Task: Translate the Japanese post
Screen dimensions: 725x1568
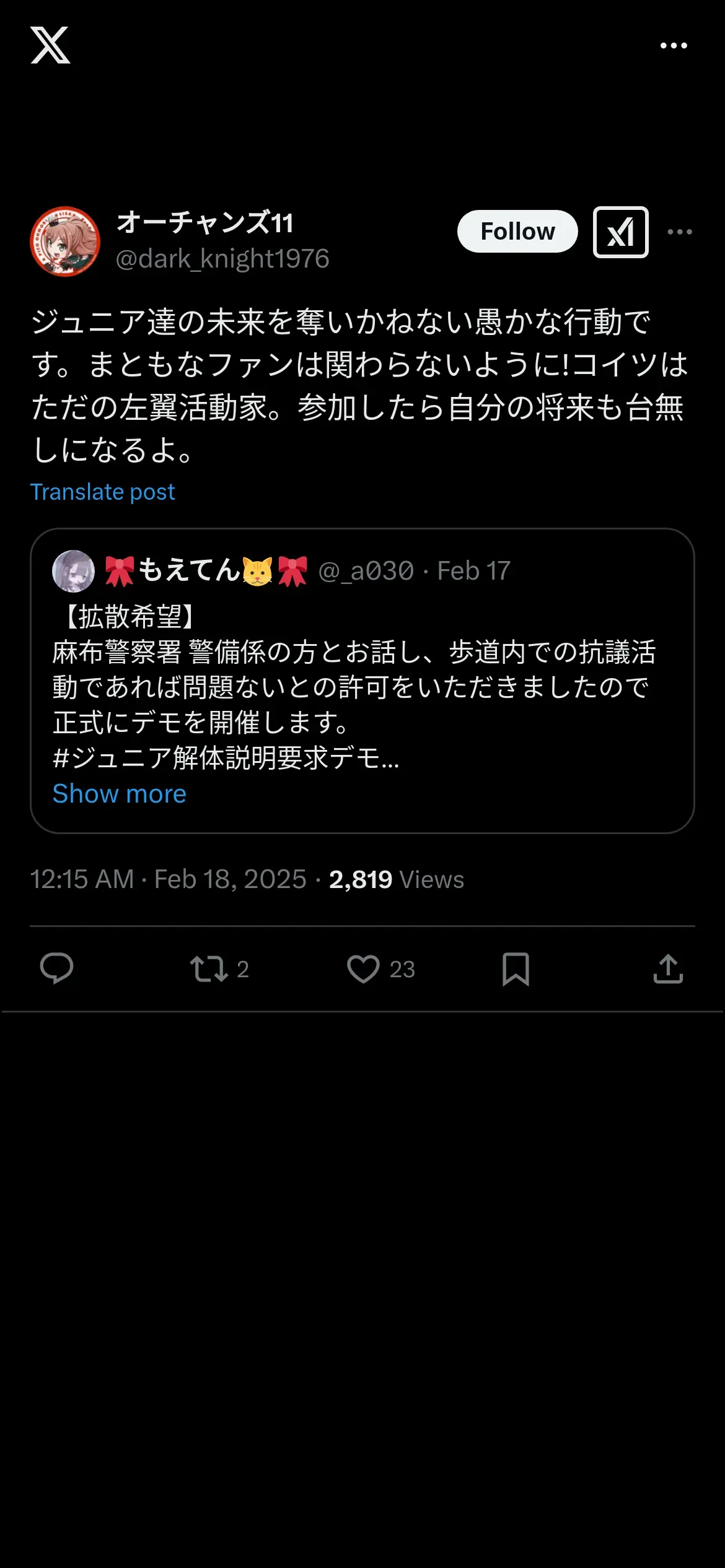Action: coord(103,492)
